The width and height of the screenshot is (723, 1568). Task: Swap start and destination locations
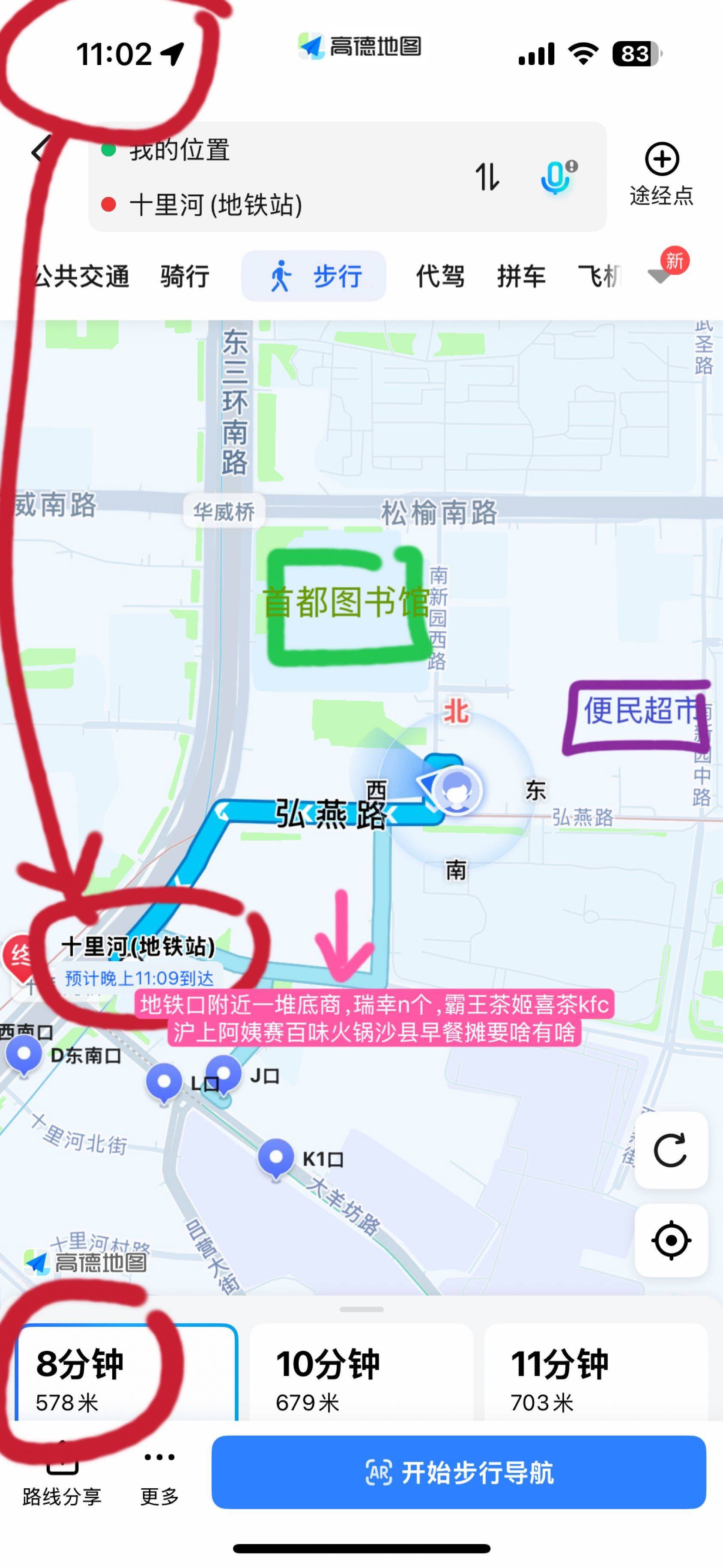tap(487, 177)
